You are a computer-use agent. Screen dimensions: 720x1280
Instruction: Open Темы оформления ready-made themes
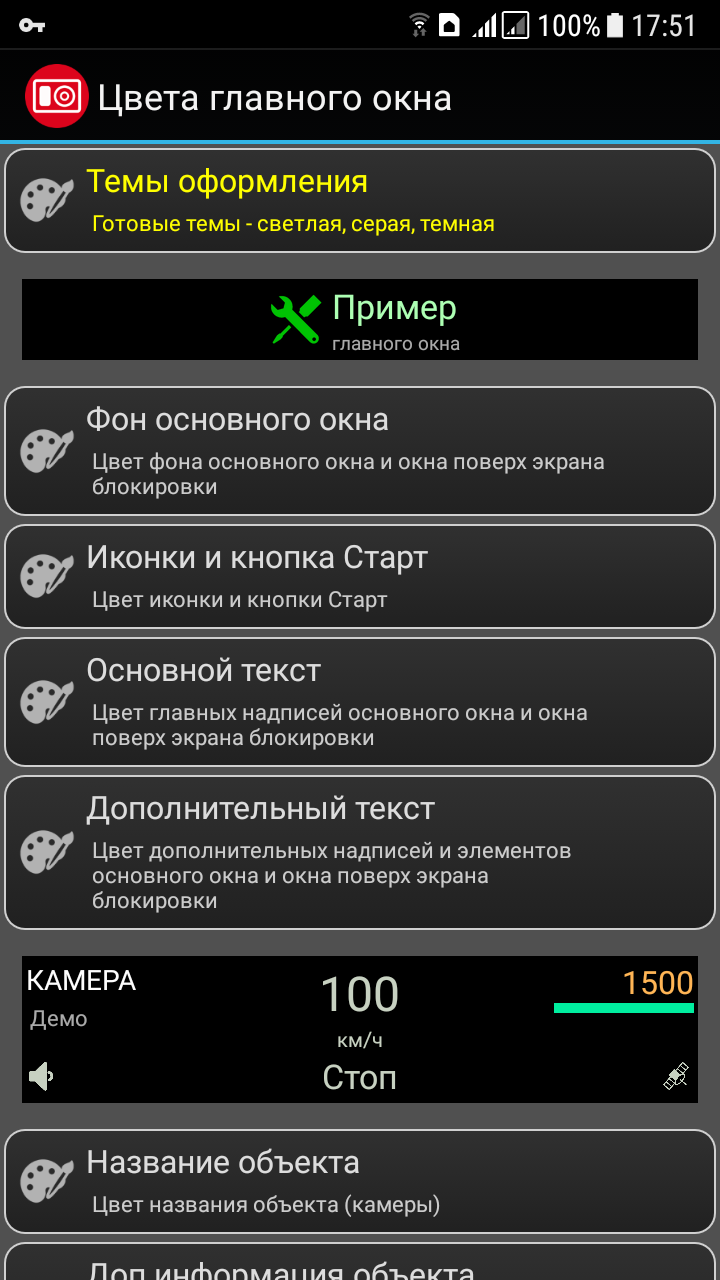[x=360, y=201]
